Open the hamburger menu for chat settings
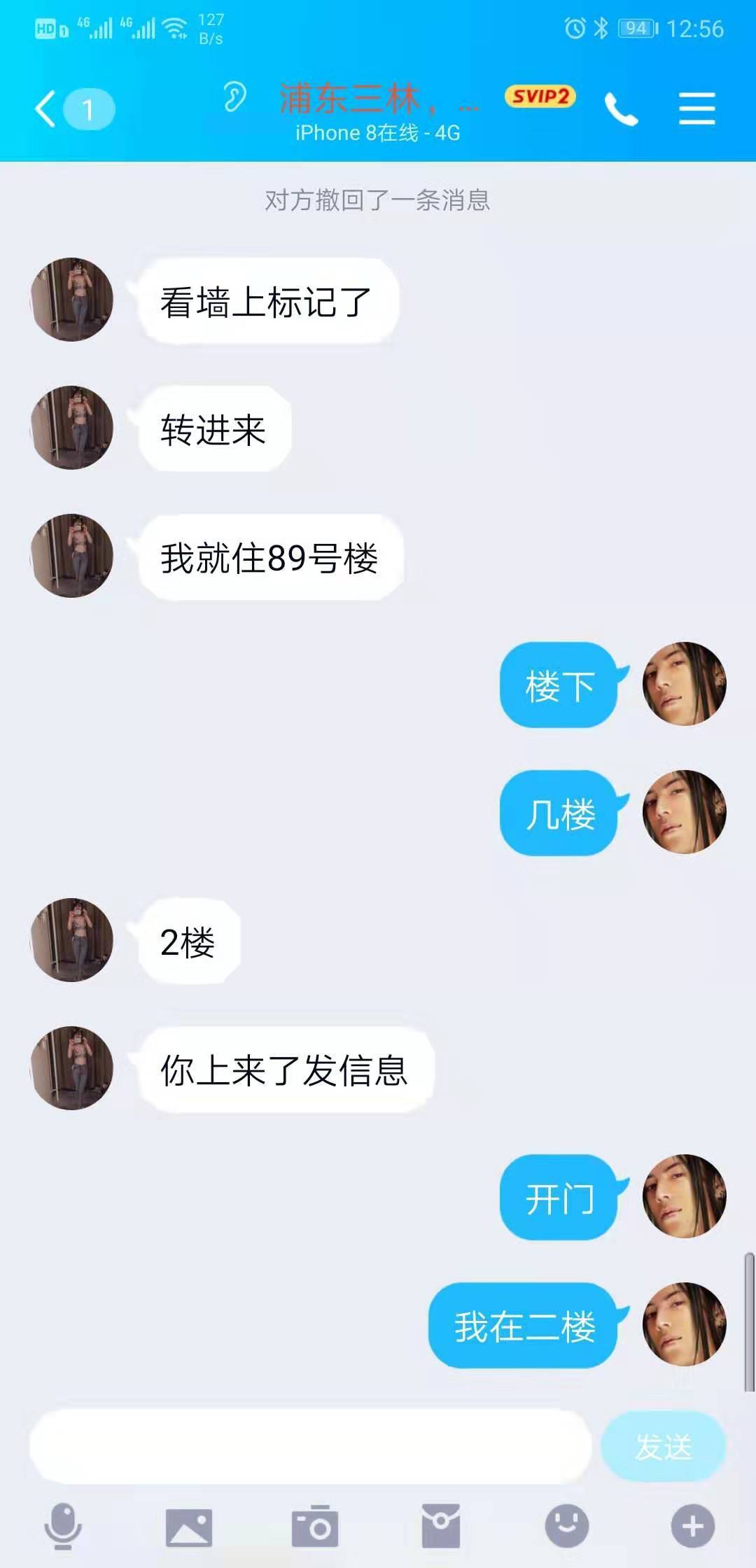Screen dimensions: 756x1568 (697, 108)
